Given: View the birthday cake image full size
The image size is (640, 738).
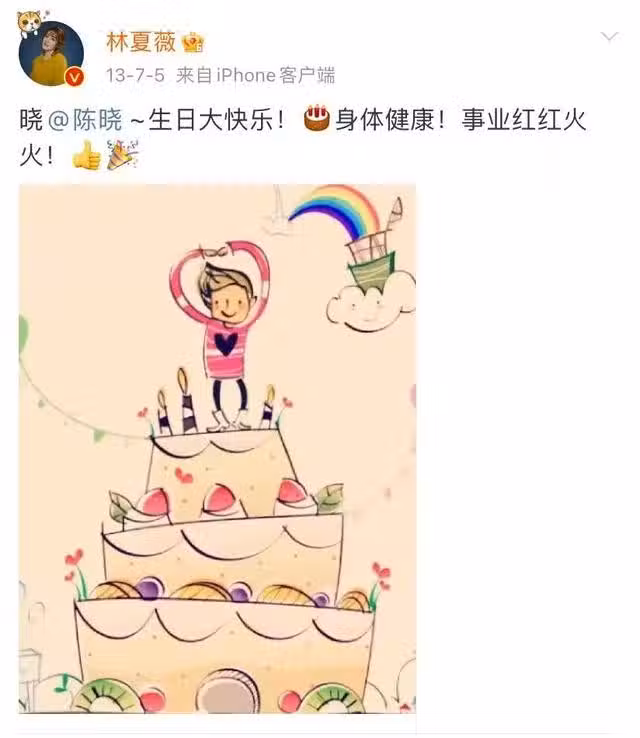Looking at the screenshot, I should coord(217,448).
